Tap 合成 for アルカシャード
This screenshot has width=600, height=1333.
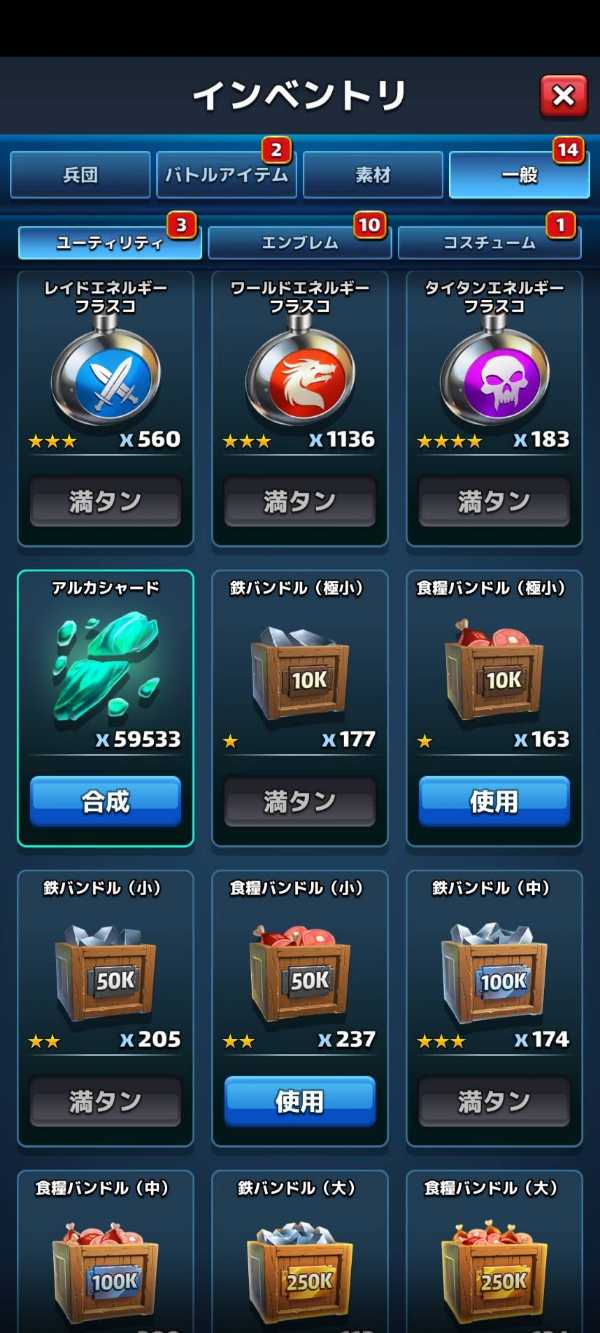(x=105, y=801)
